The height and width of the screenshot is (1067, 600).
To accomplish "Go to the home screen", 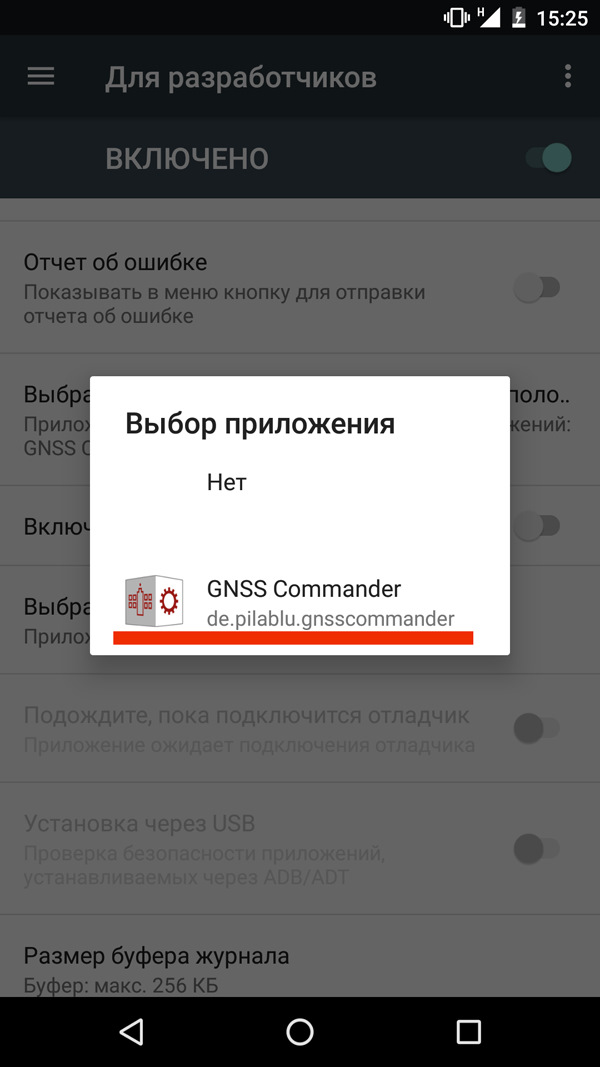I will [299, 1032].
